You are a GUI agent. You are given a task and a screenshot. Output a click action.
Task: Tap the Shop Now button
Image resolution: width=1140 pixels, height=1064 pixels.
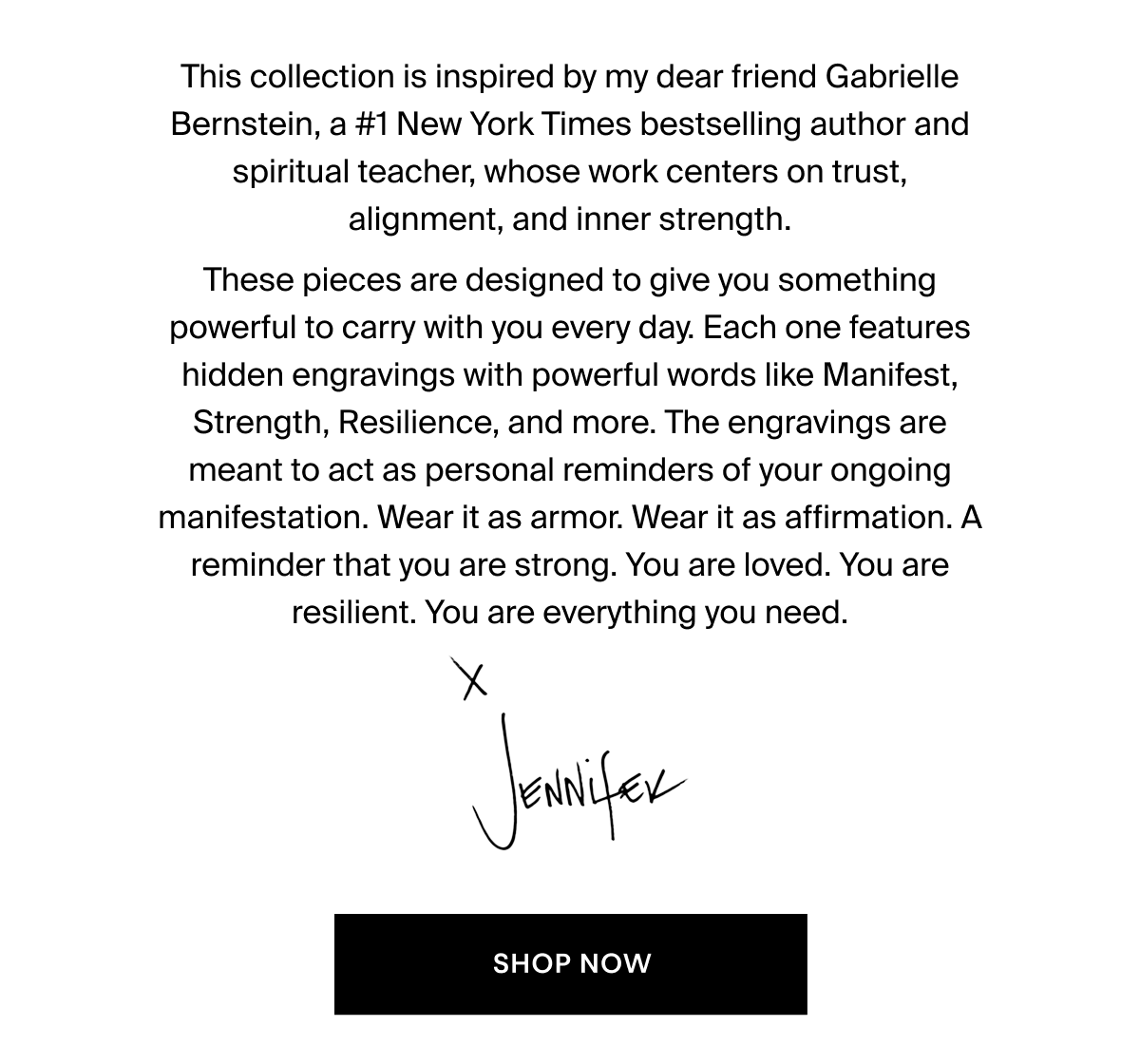click(570, 963)
